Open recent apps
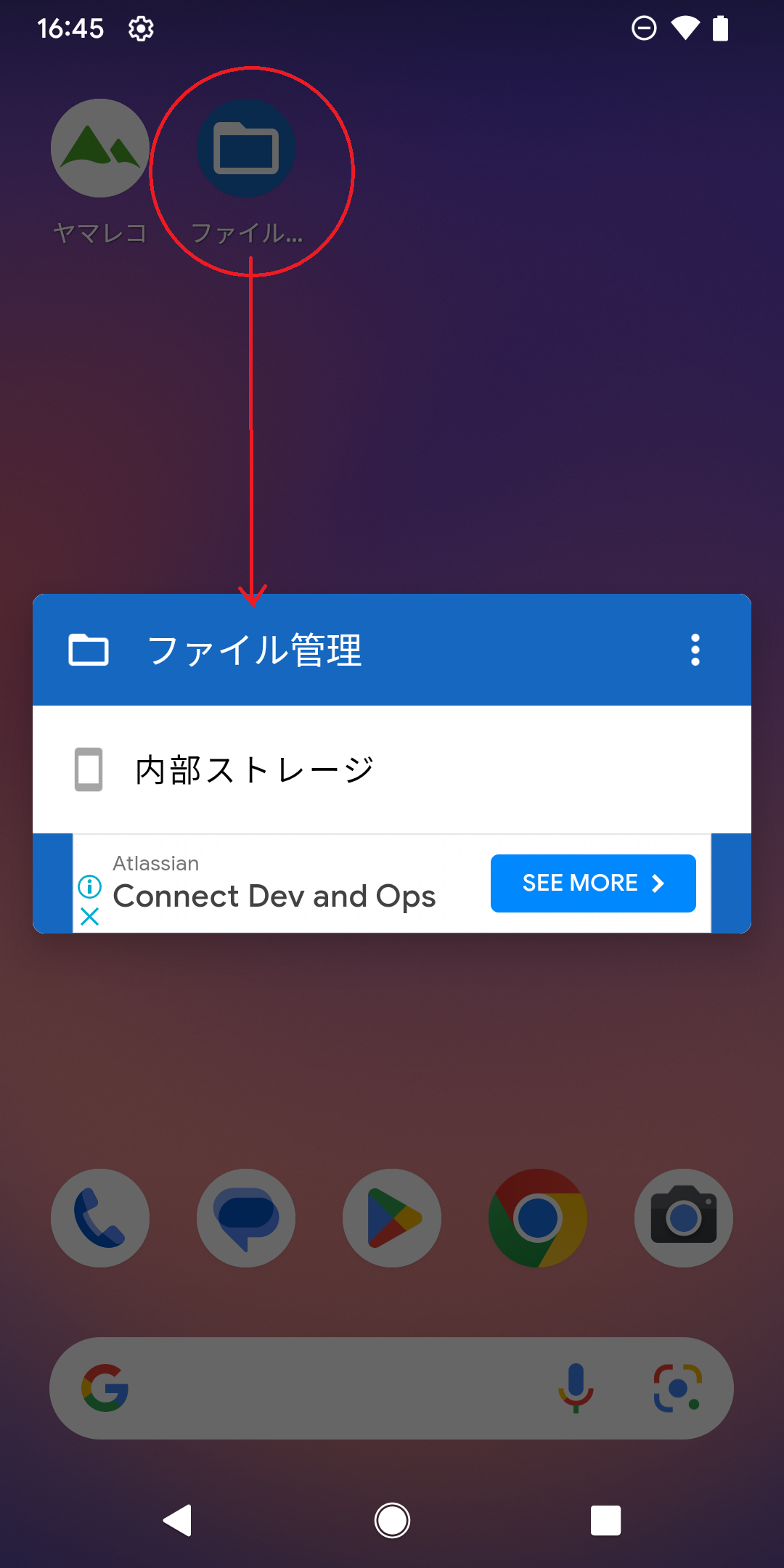This screenshot has width=784, height=1568. tap(605, 1520)
